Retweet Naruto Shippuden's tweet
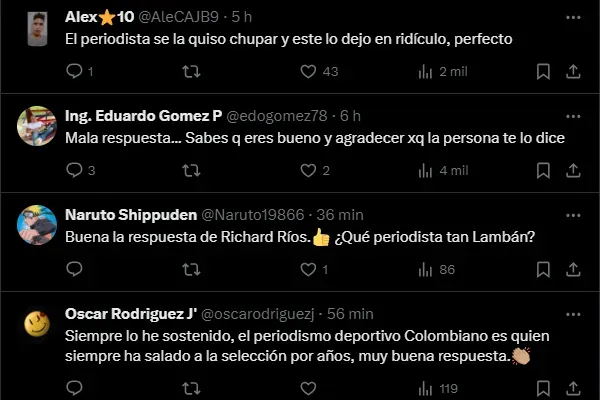Screen dimensions: 600x400 pyautogui.click(x=190, y=269)
